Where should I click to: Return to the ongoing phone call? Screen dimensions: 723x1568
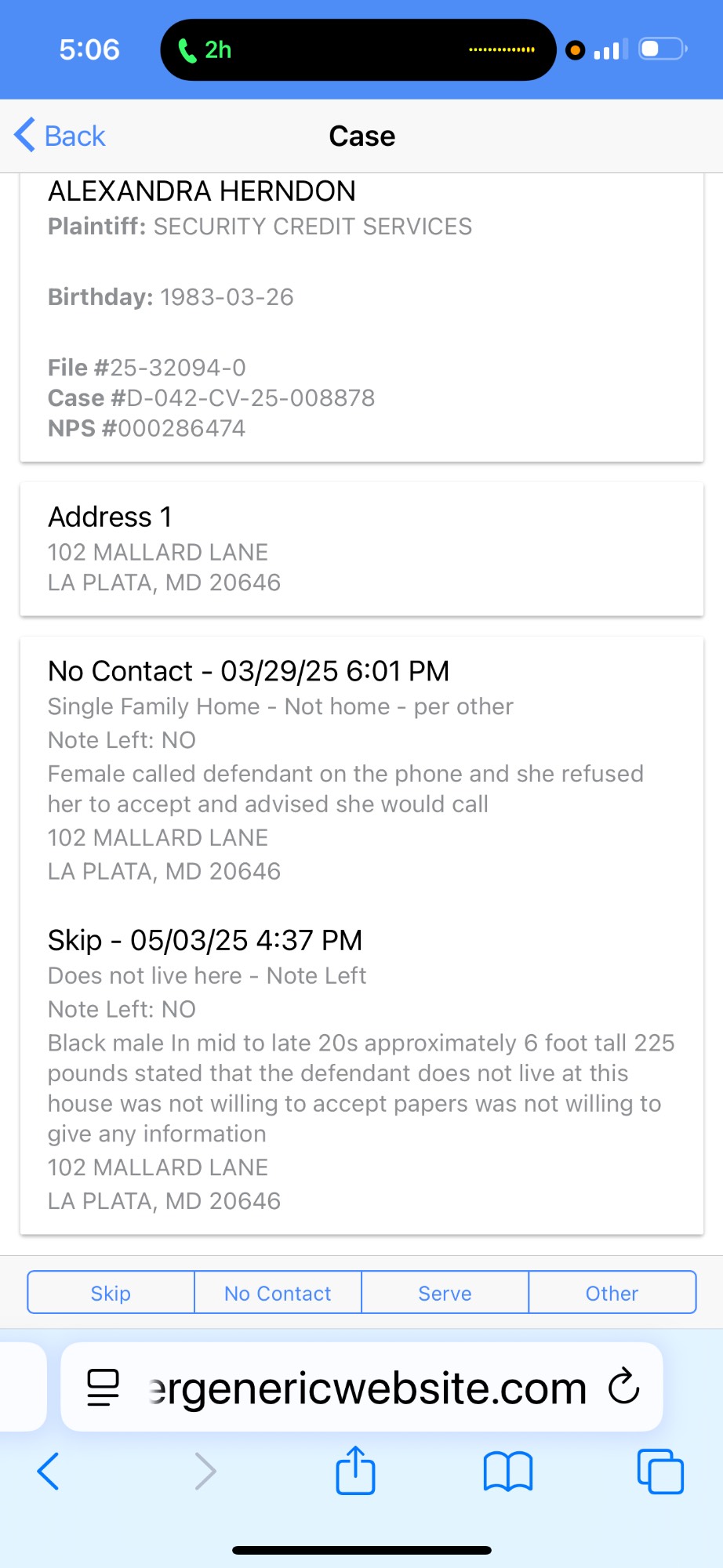[x=205, y=50]
